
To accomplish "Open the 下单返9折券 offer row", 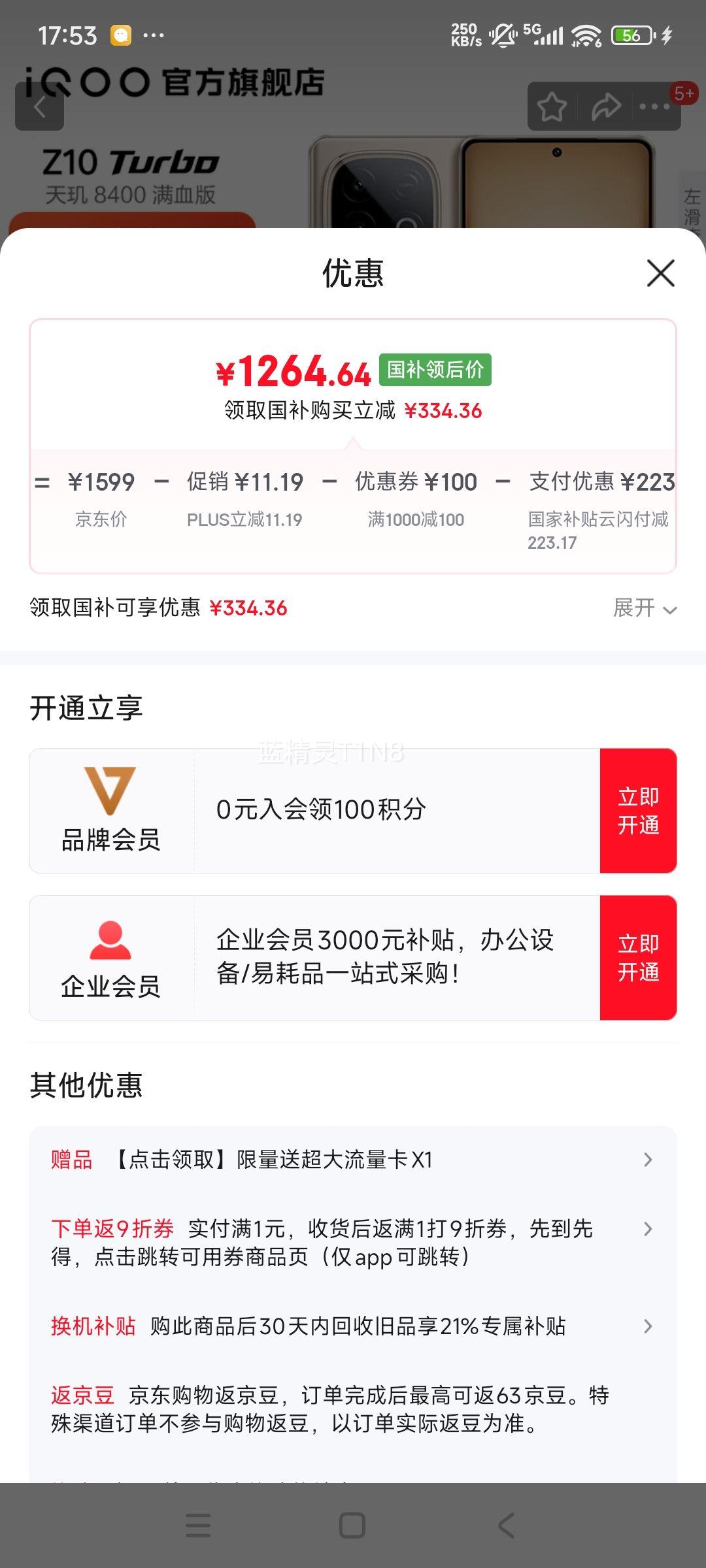I will point(353,1243).
